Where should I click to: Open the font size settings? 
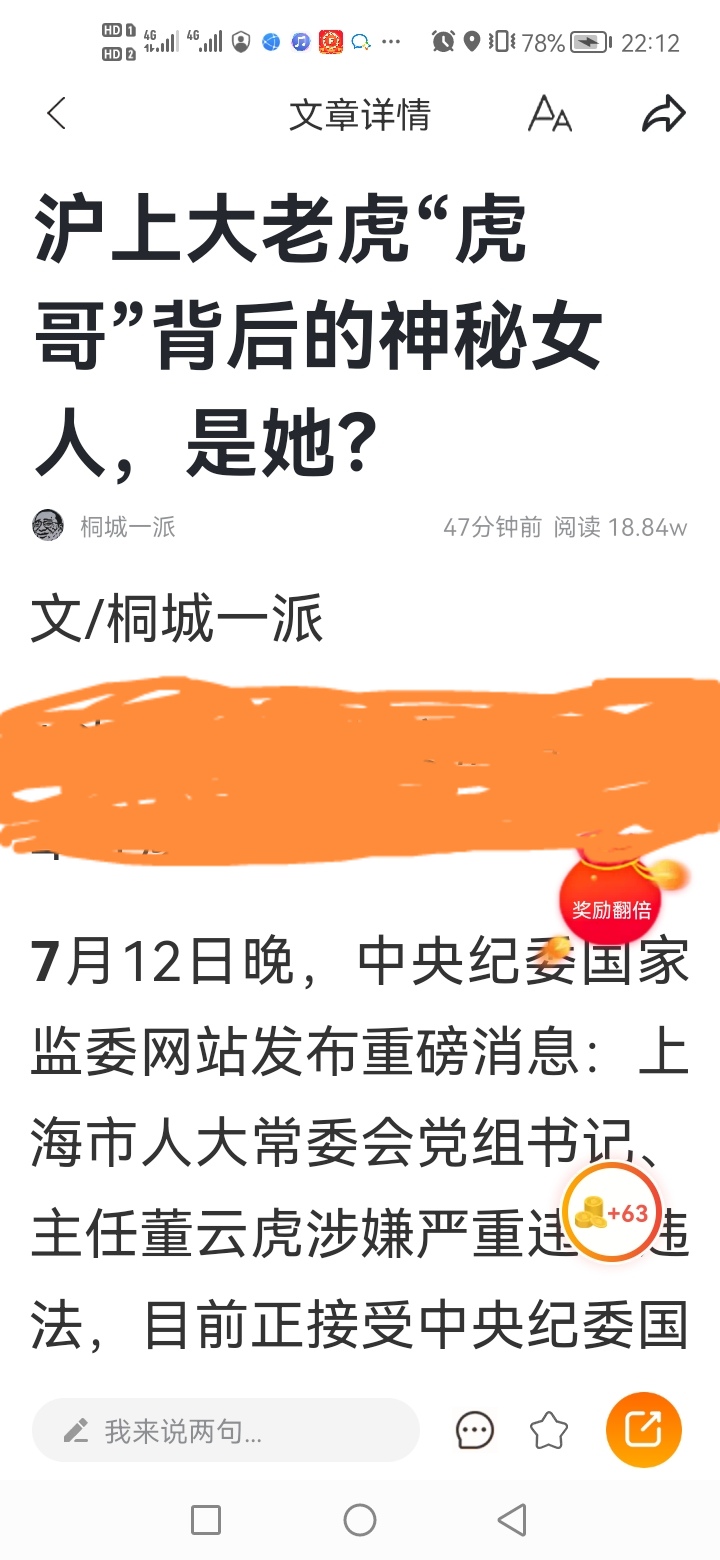549,114
